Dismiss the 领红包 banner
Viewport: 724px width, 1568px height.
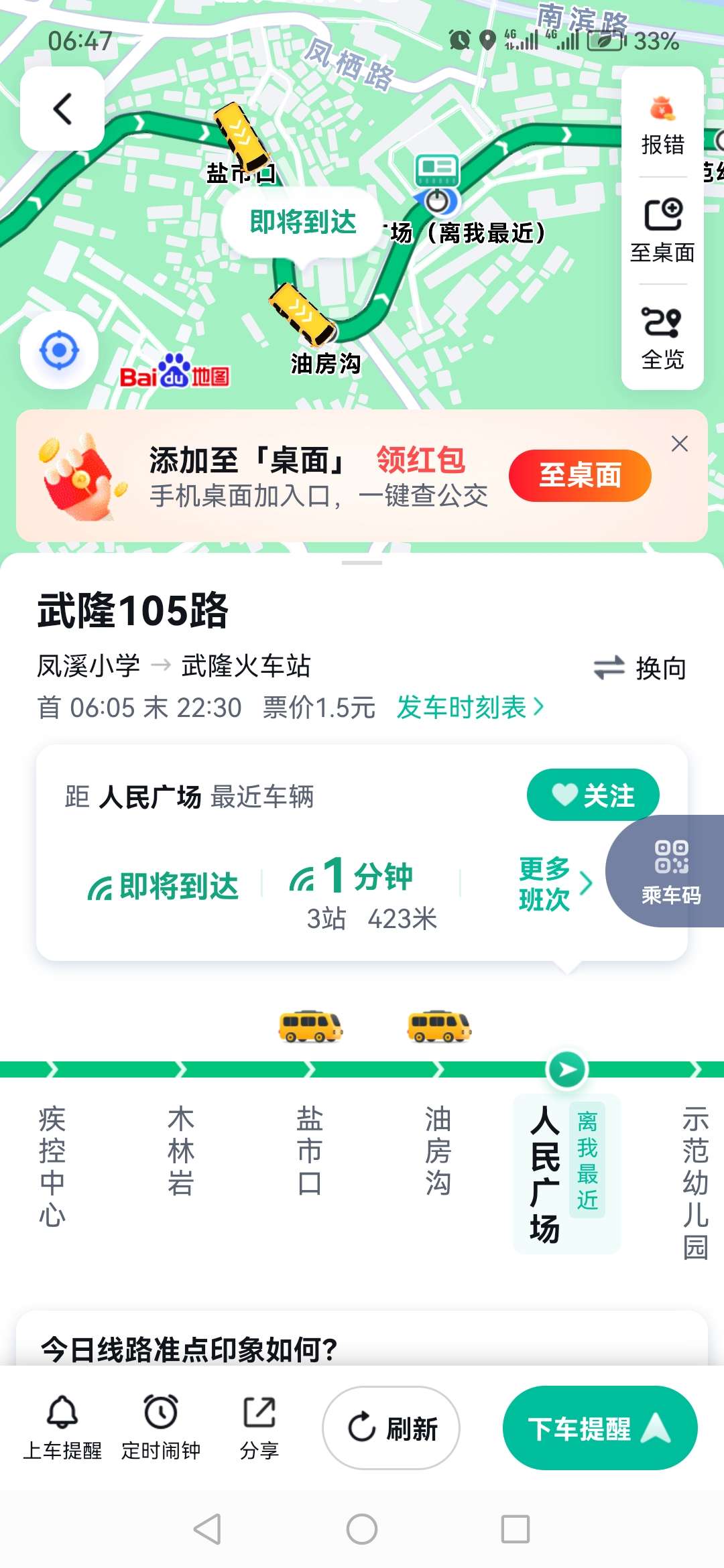click(x=679, y=444)
